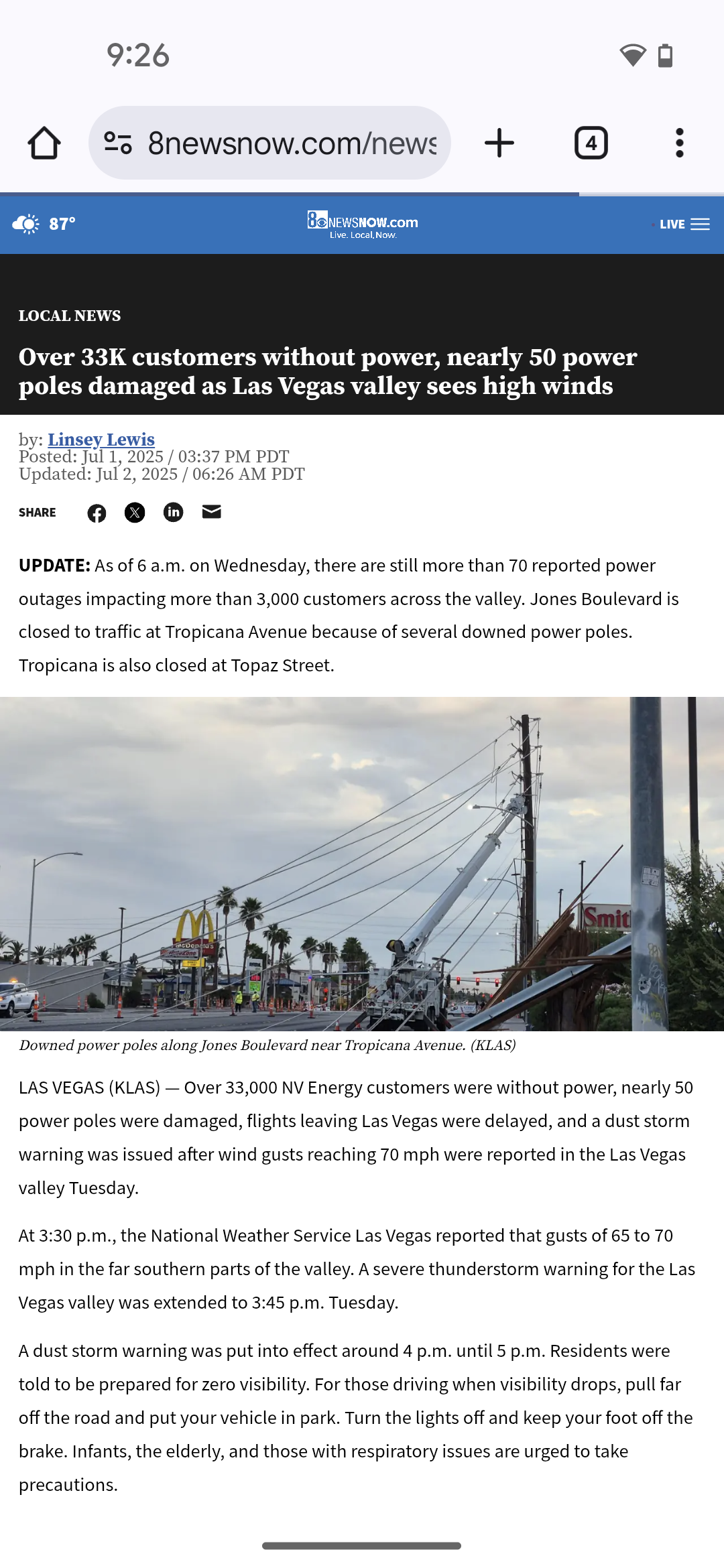Open a new browser tab
Image resolution: width=724 pixels, height=1568 pixels.
coord(499,143)
